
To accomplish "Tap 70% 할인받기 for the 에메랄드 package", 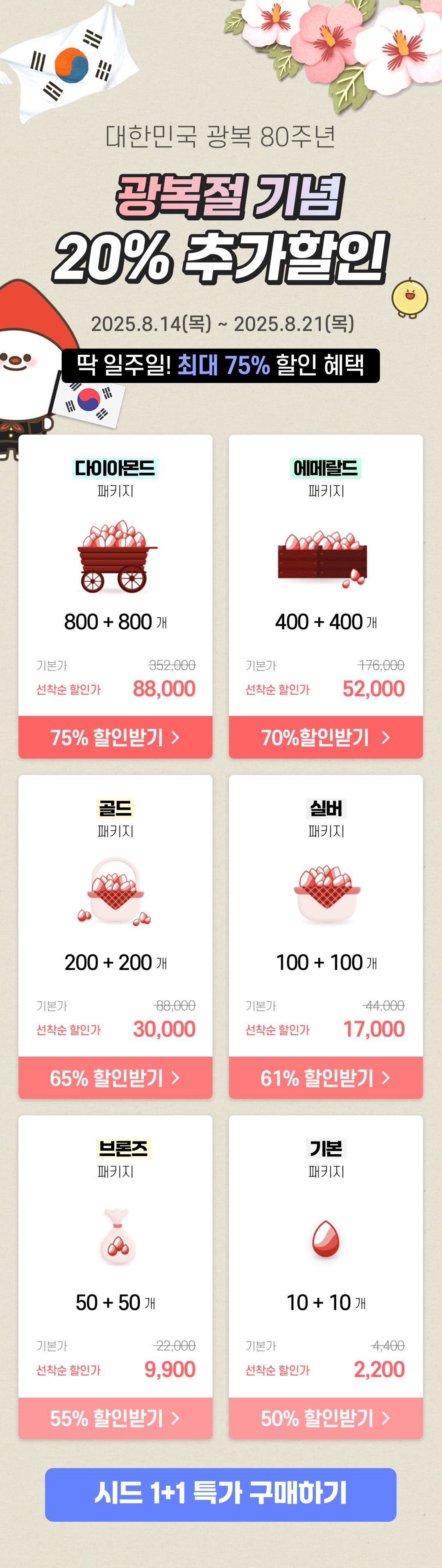I will tap(326, 737).
